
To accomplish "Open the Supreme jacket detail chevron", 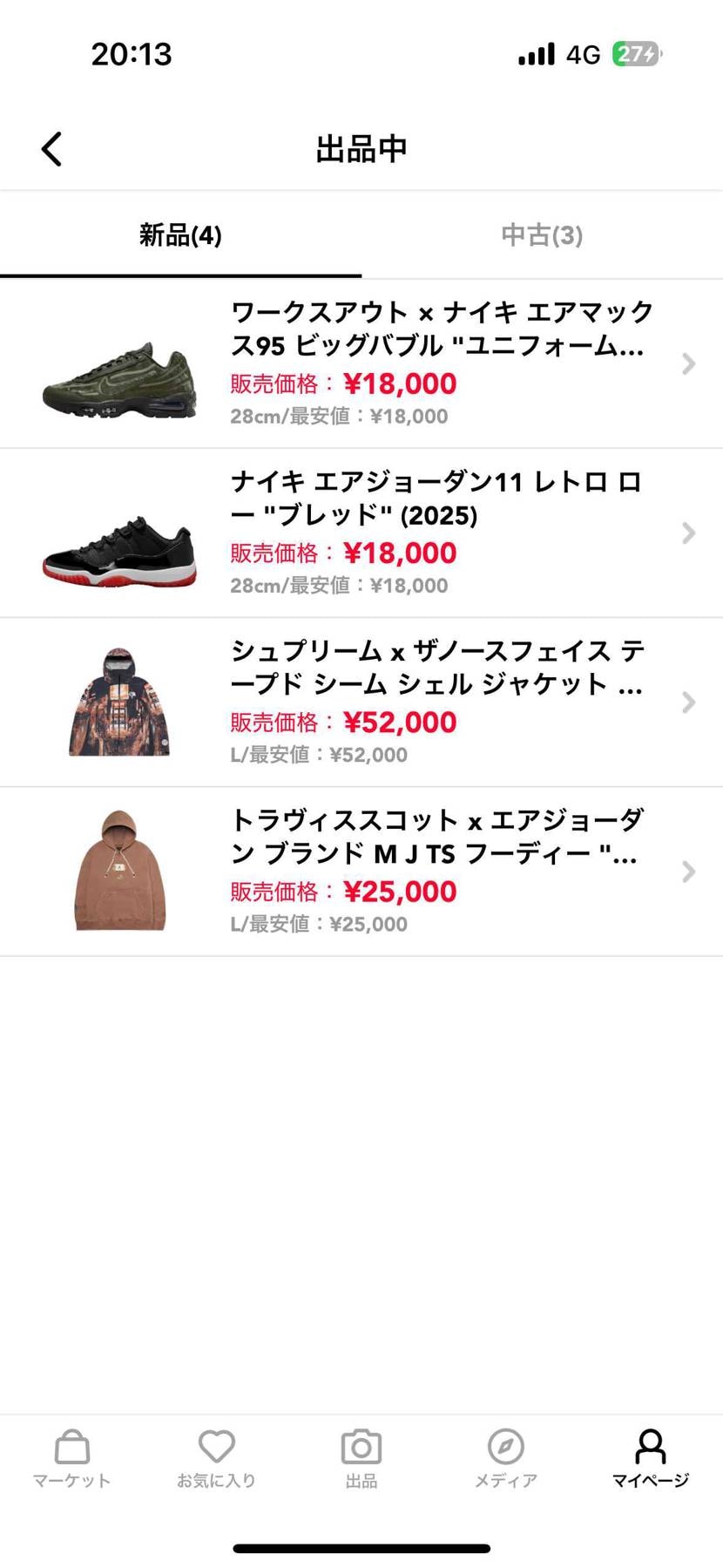I will click(689, 703).
